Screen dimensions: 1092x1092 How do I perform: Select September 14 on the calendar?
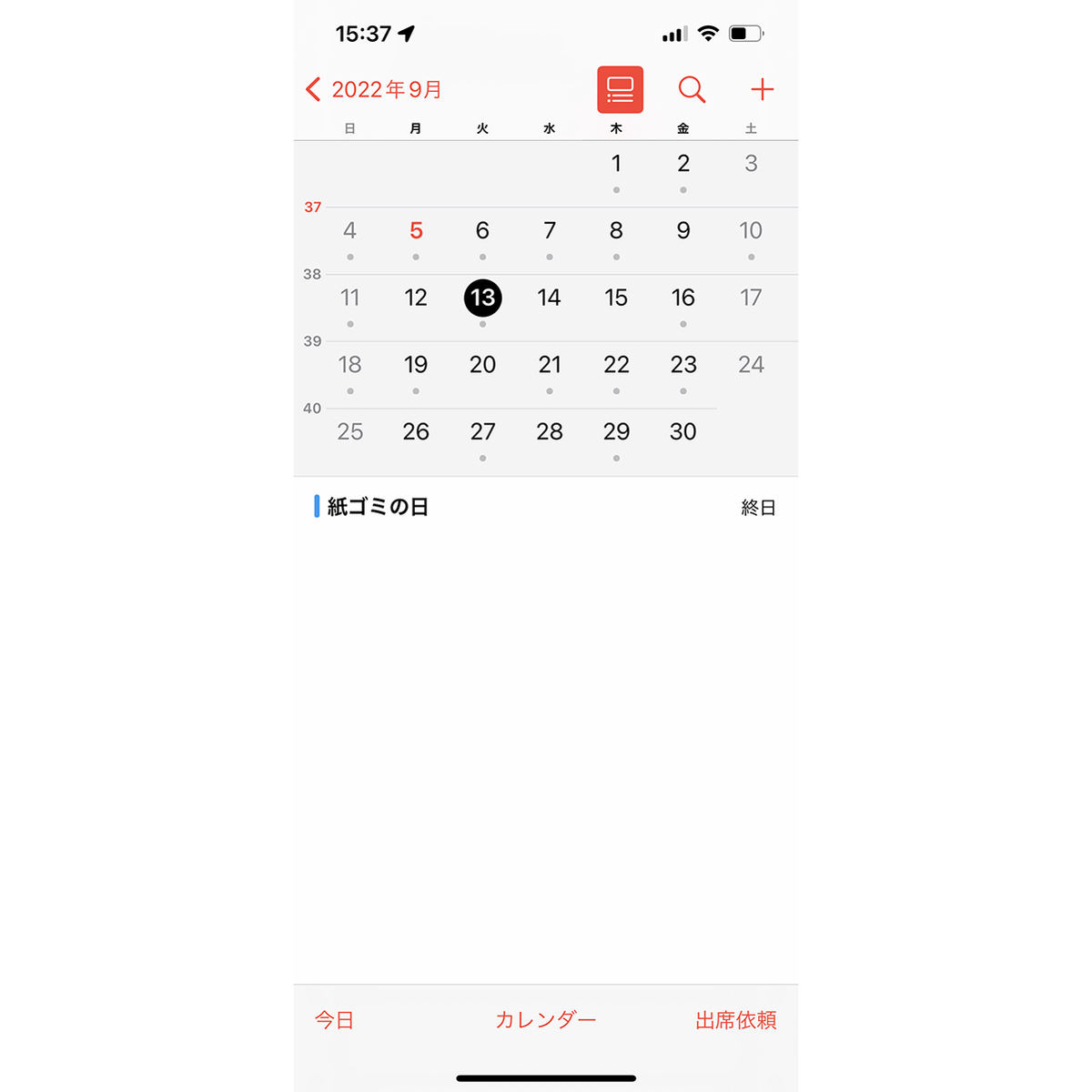pyautogui.click(x=549, y=298)
